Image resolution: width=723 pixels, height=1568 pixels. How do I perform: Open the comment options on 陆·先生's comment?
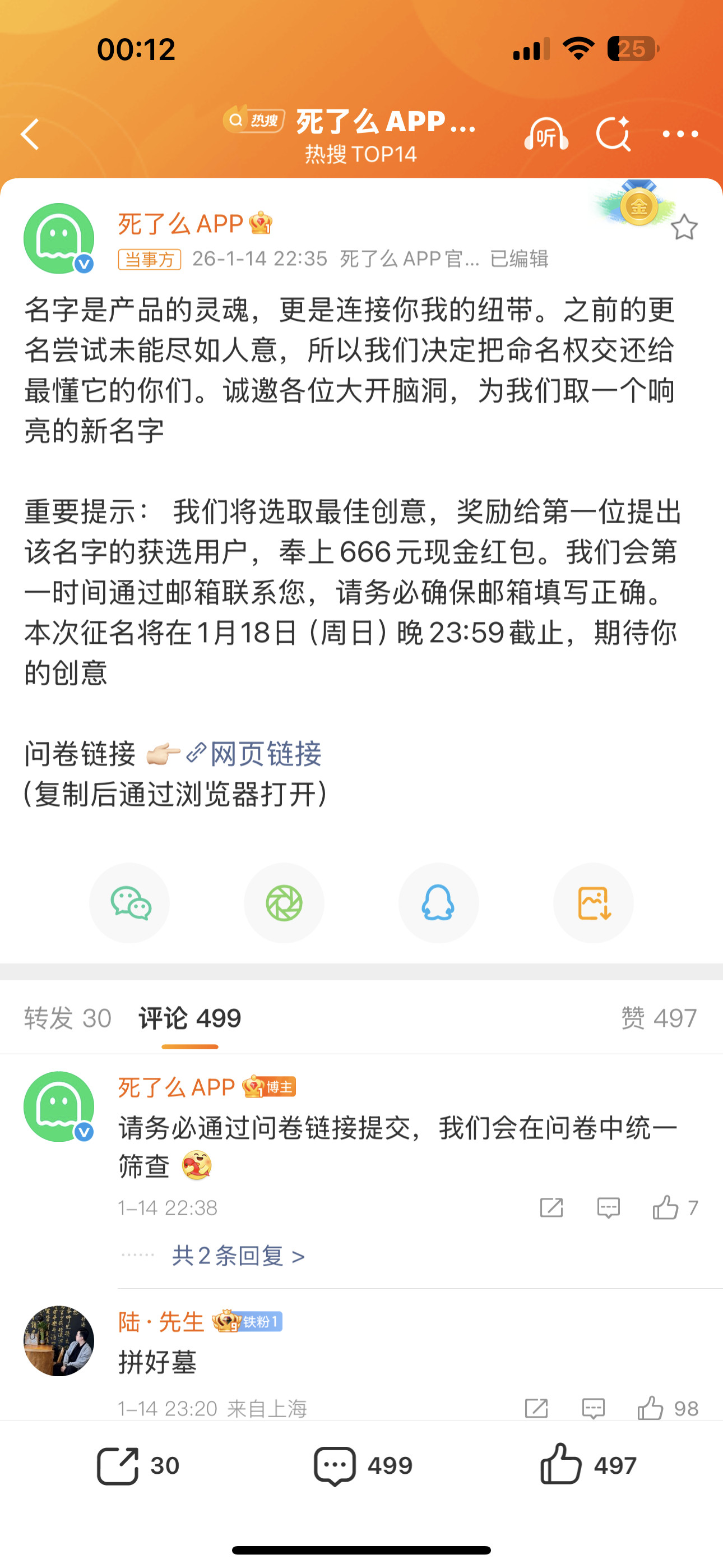594,1407
